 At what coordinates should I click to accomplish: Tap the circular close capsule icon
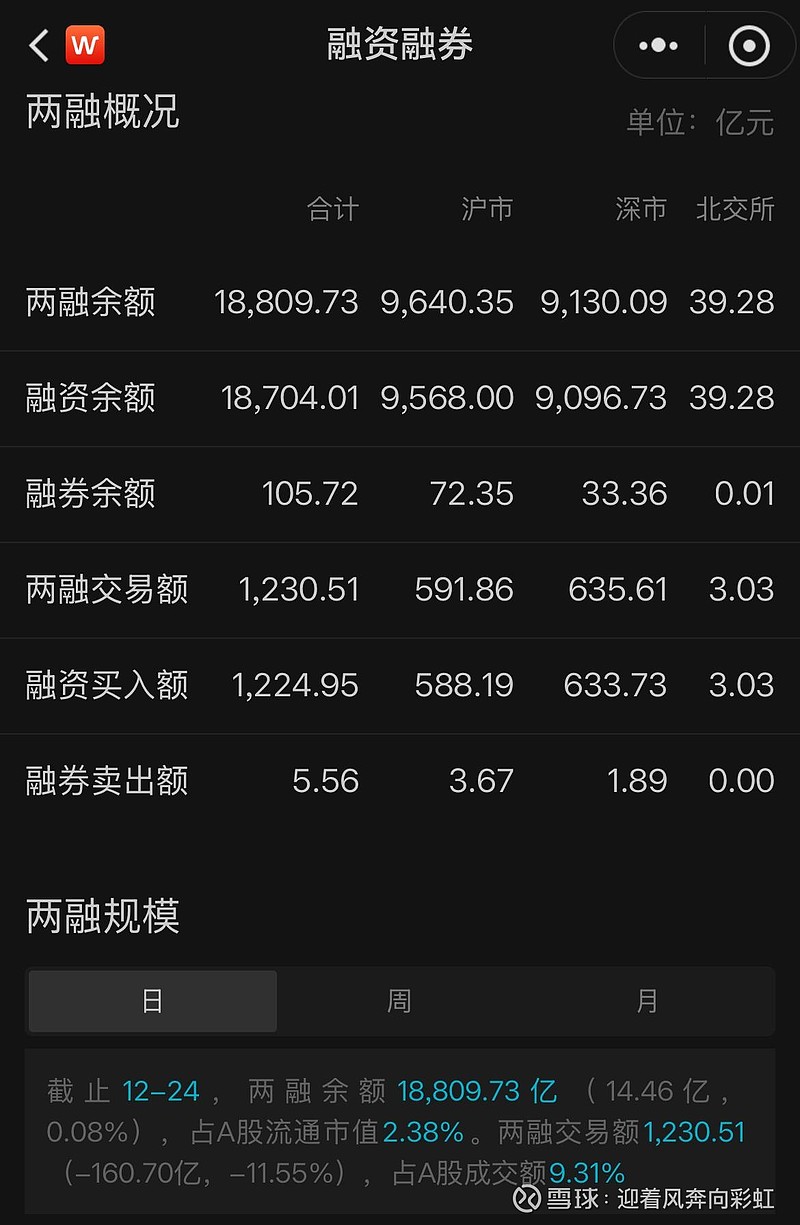[749, 45]
